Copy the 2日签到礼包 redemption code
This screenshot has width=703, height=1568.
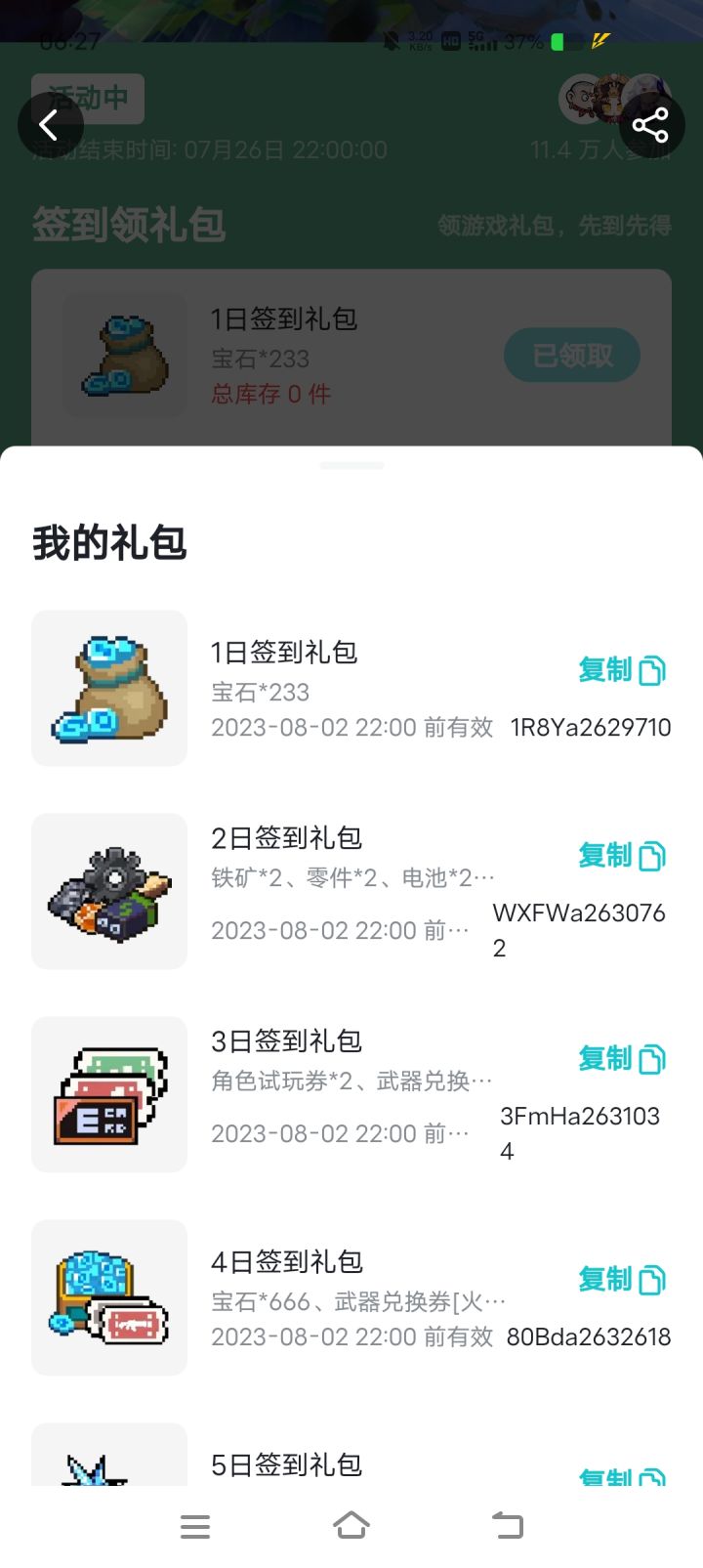click(x=621, y=856)
